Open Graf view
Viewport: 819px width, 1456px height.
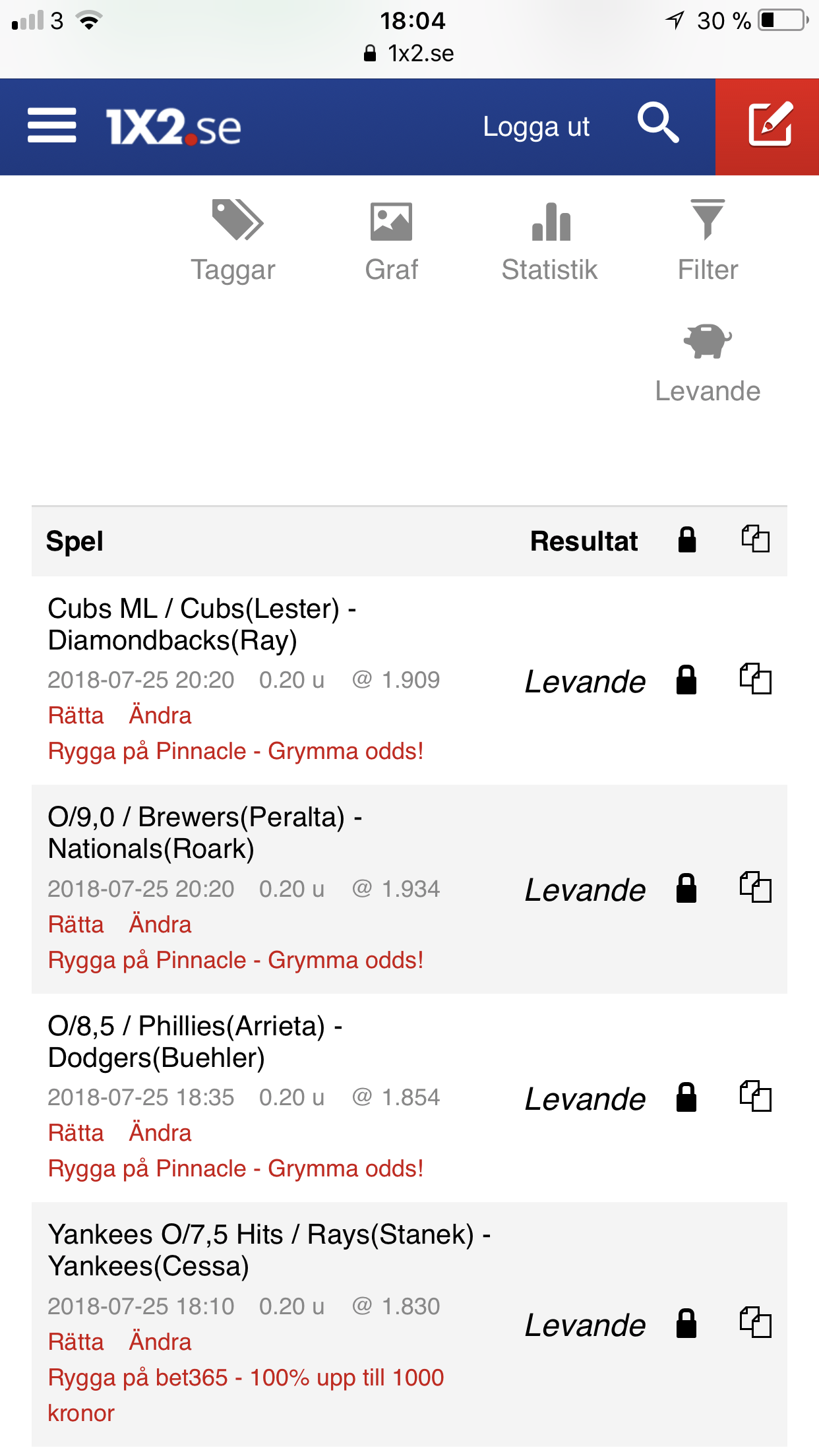point(392,241)
